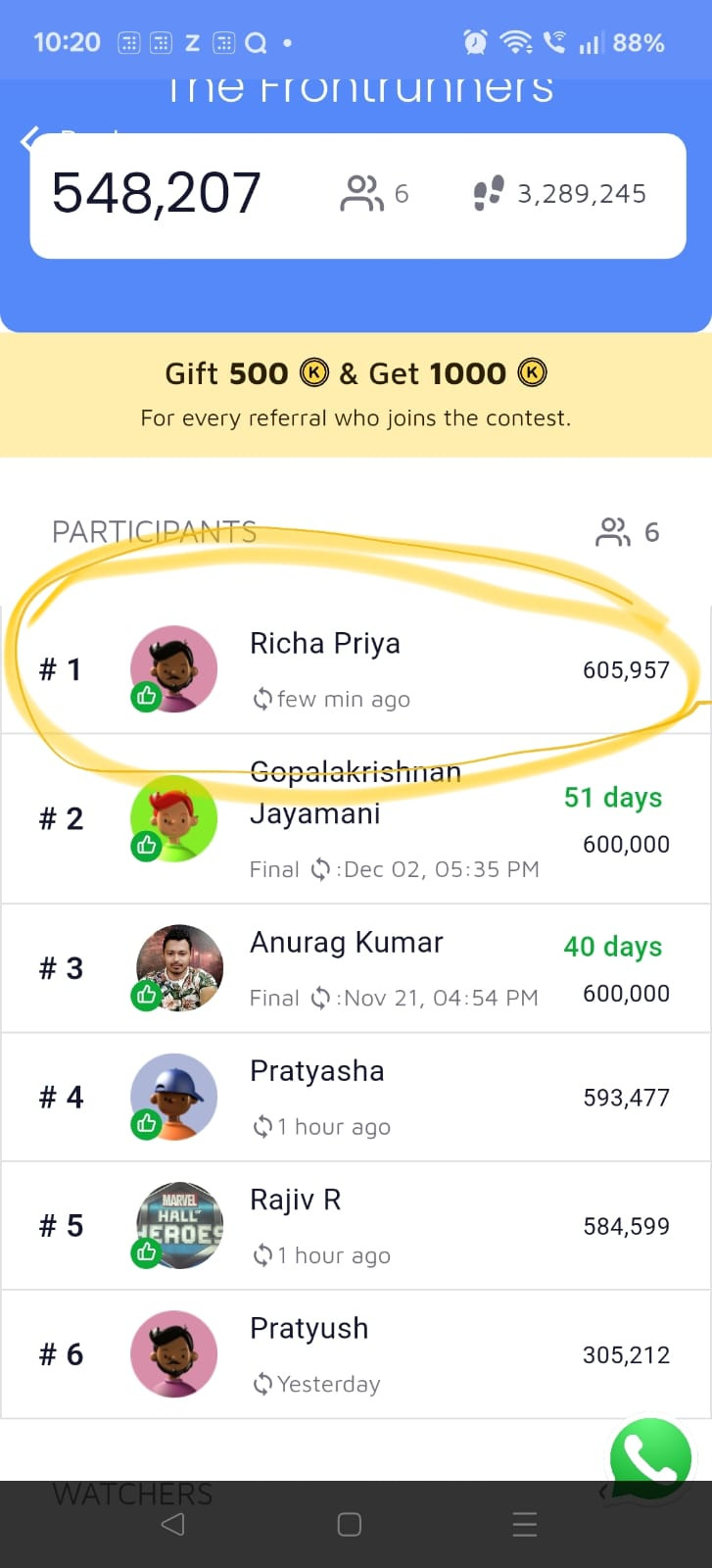This screenshot has height=1568, width=712.
Task: Tap the system home button
Action: coord(350,1524)
